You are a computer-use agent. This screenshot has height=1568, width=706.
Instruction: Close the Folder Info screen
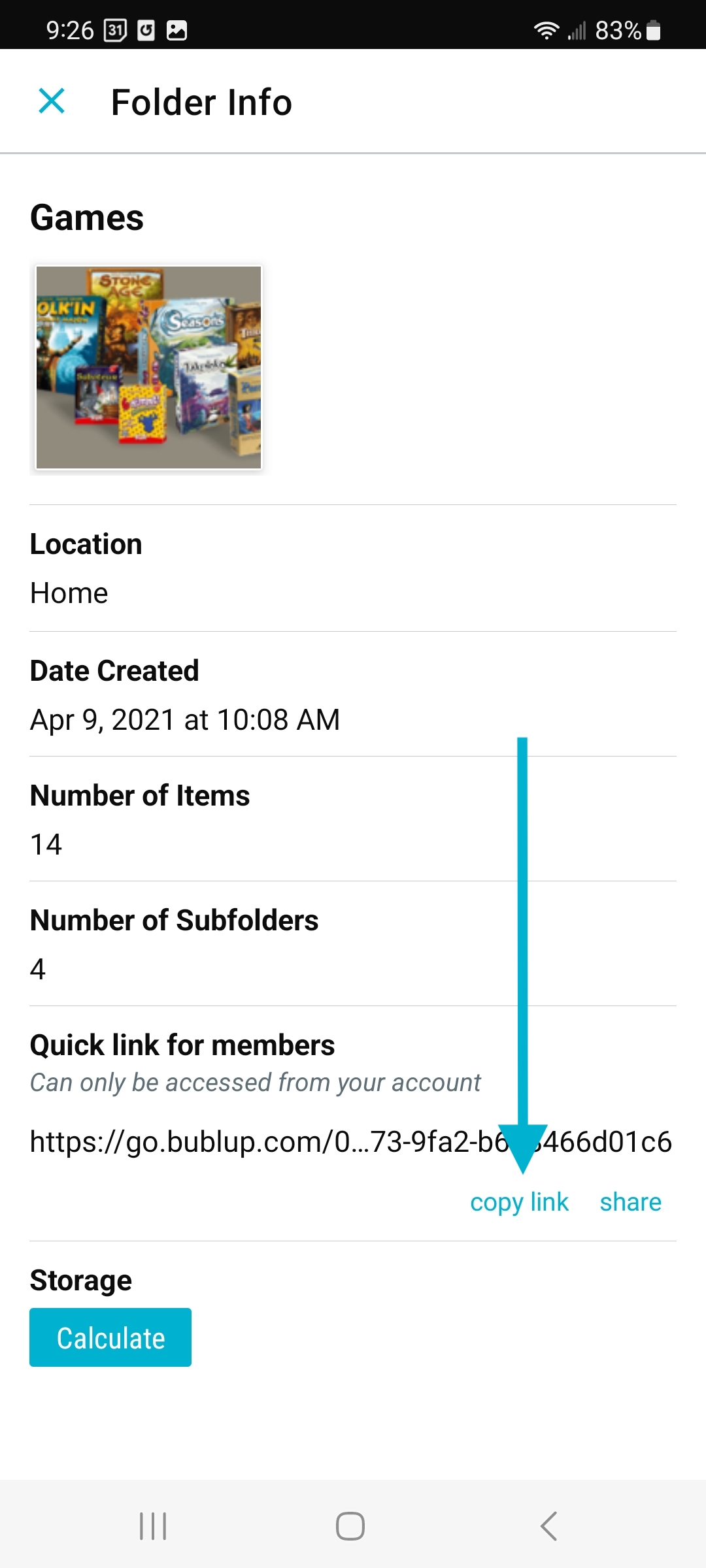(x=52, y=101)
